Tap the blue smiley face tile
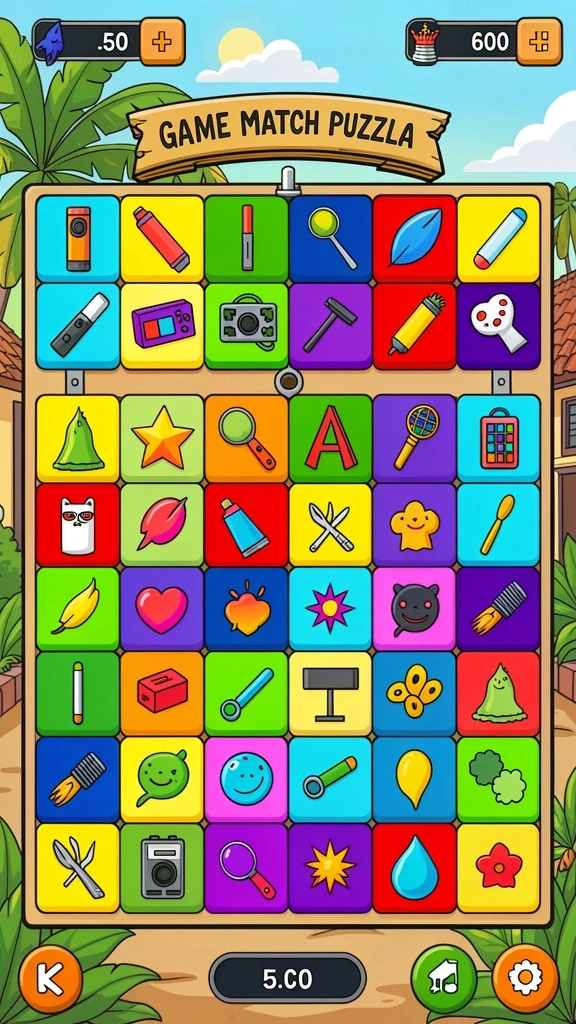Viewport: 576px width, 1024px height. coord(246,780)
